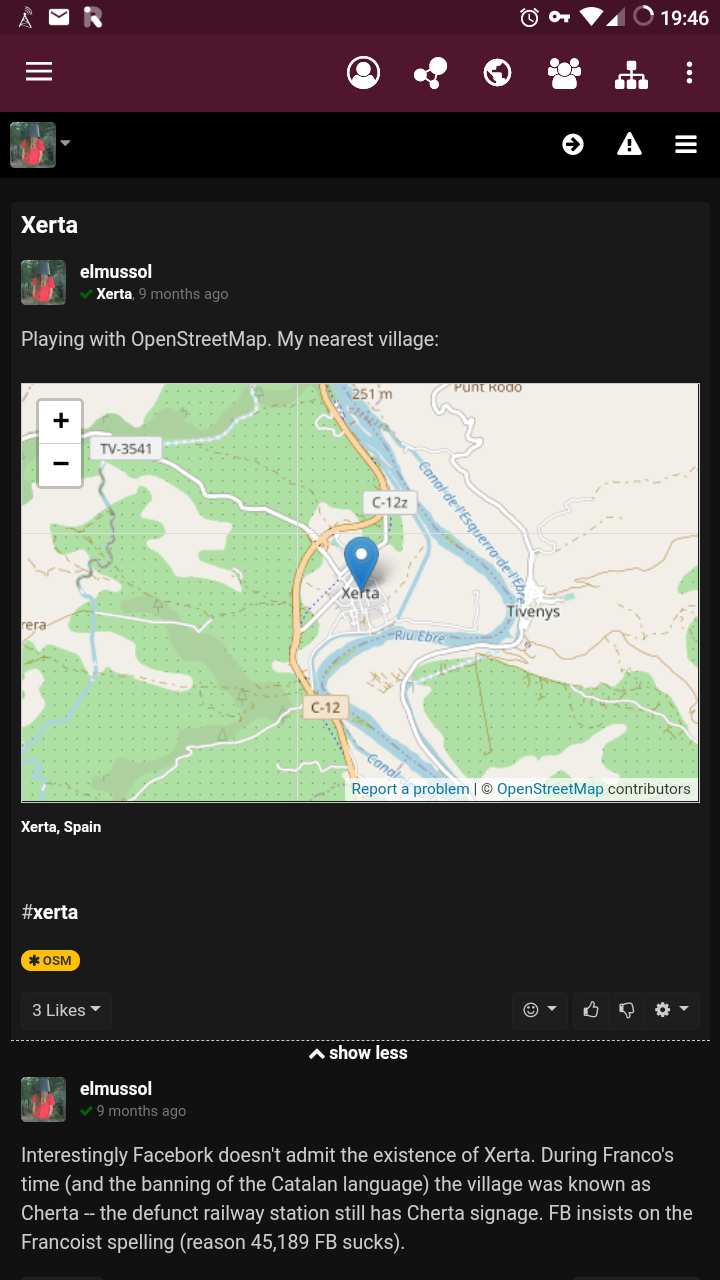Open the network stream icon
The width and height of the screenshot is (720, 1280).
point(430,72)
